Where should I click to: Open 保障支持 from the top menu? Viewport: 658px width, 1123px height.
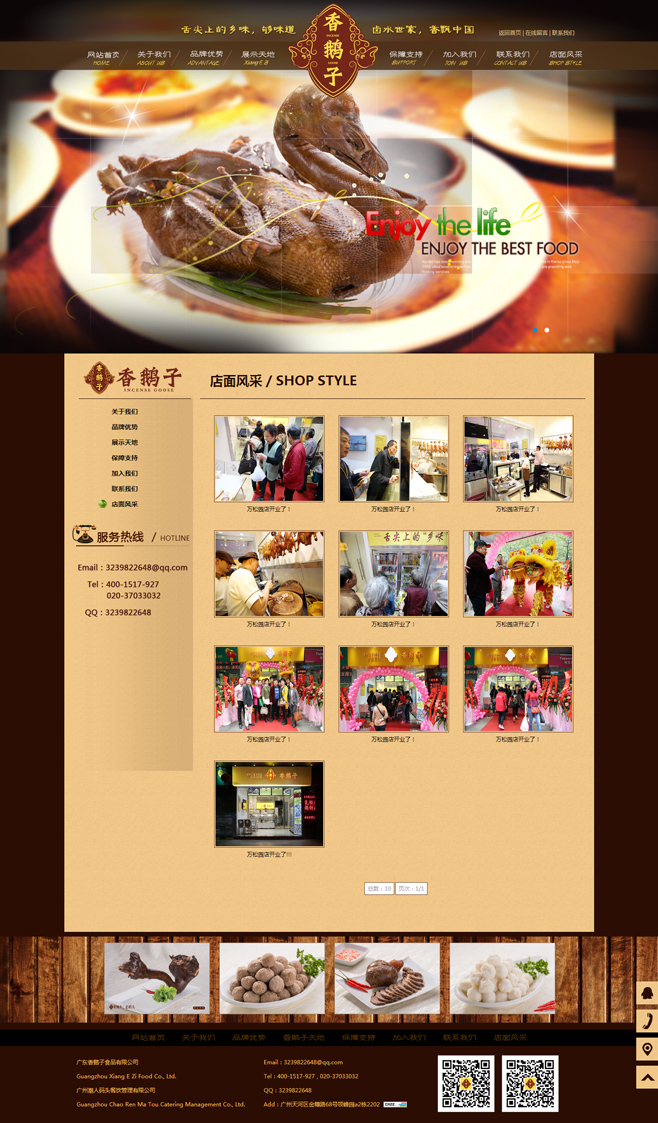pos(405,56)
